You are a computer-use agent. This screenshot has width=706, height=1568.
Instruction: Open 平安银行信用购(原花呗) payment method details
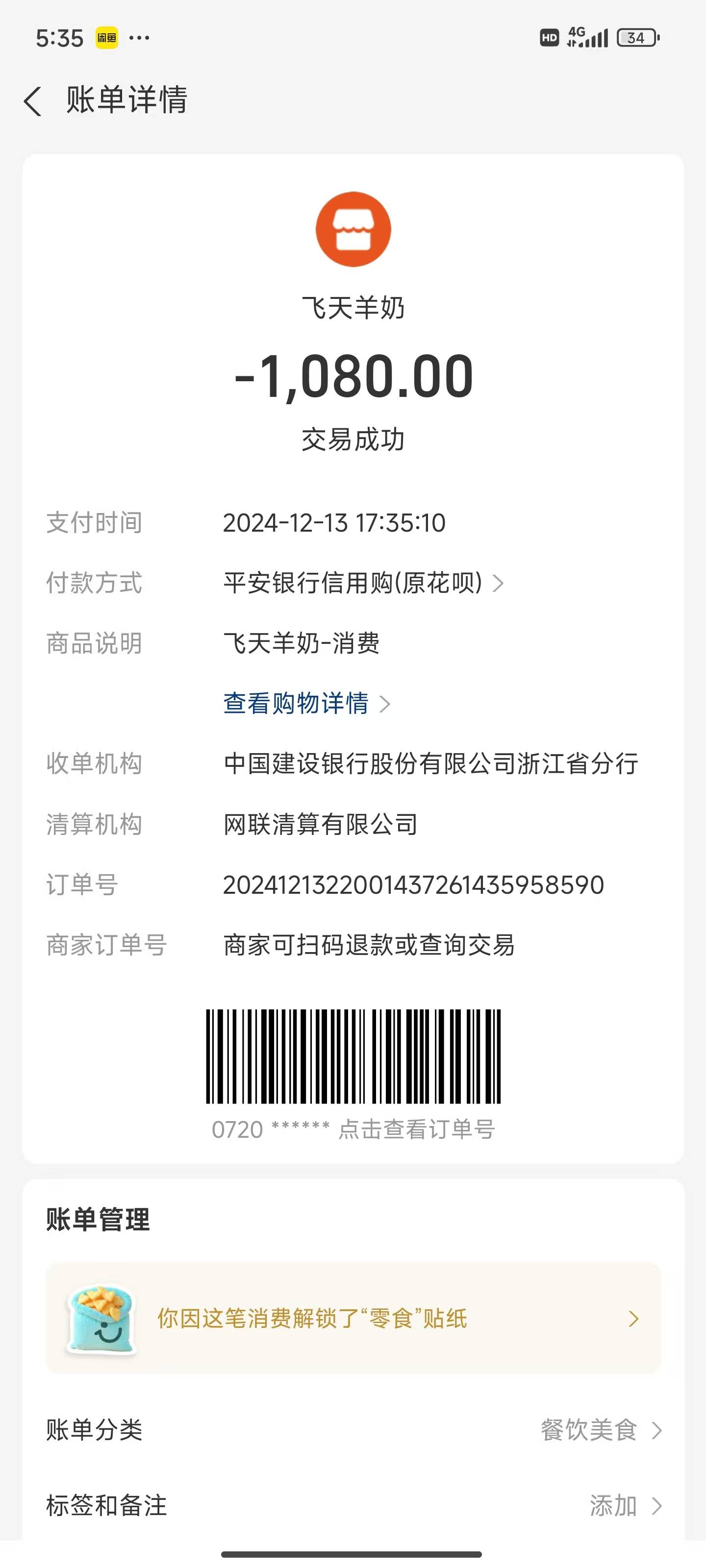click(363, 583)
